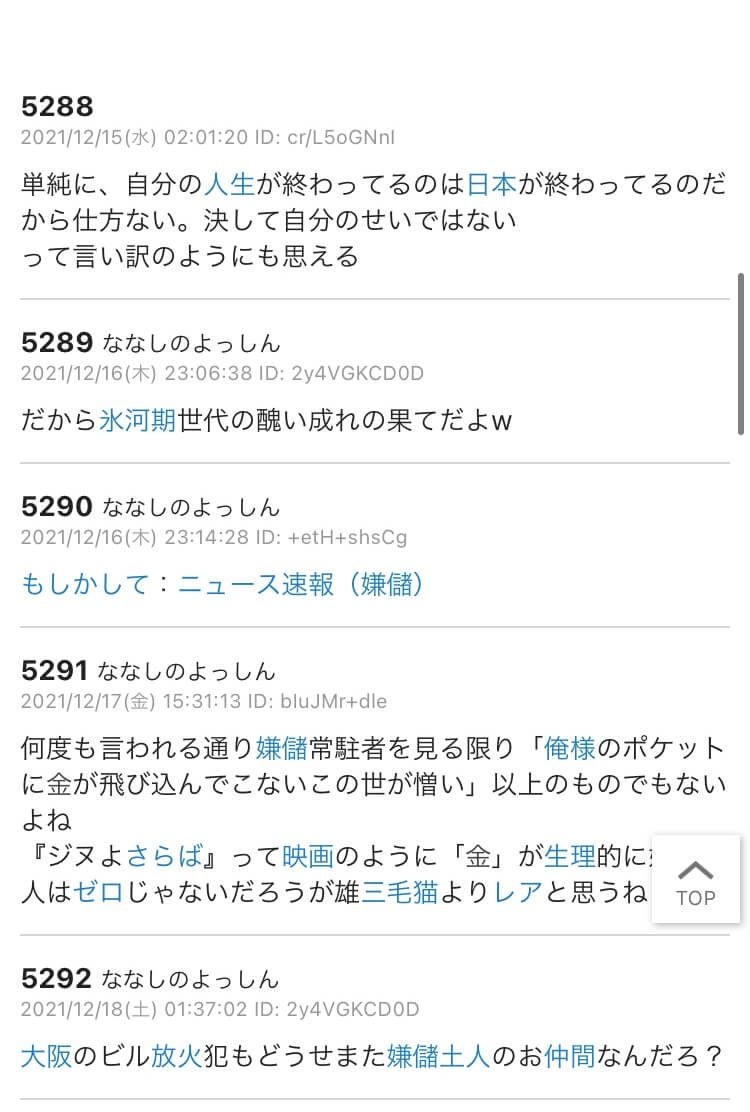Open the 人生 link in comment 5288
The image size is (750, 1112).
[x=229, y=184]
